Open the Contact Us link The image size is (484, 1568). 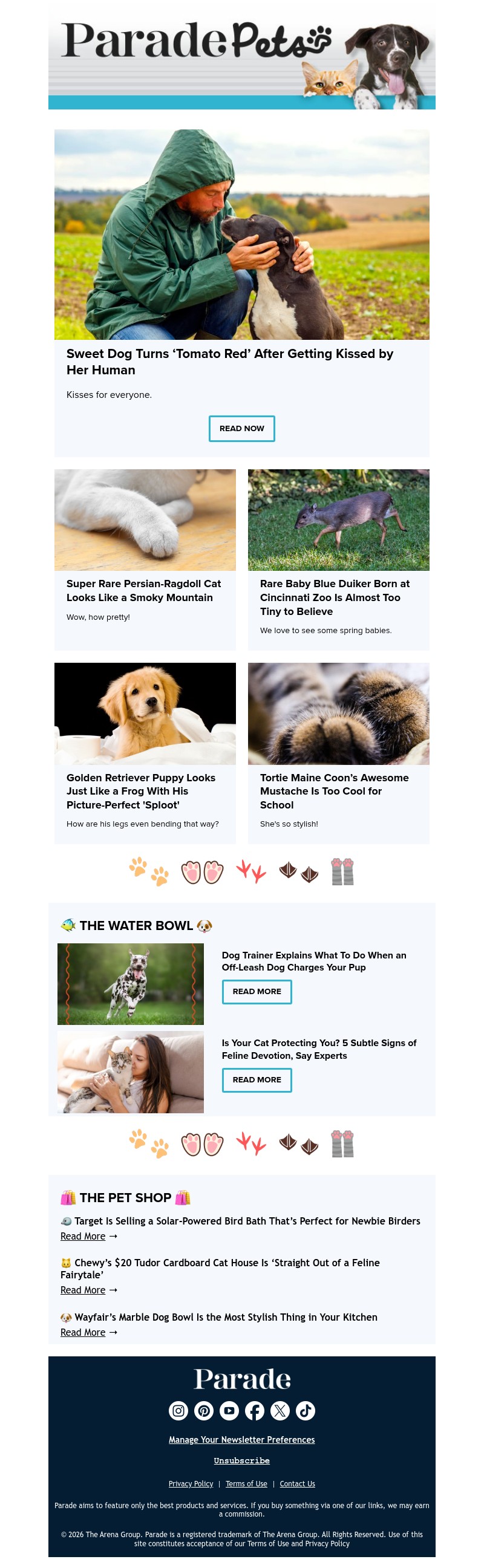coord(297,1483)
